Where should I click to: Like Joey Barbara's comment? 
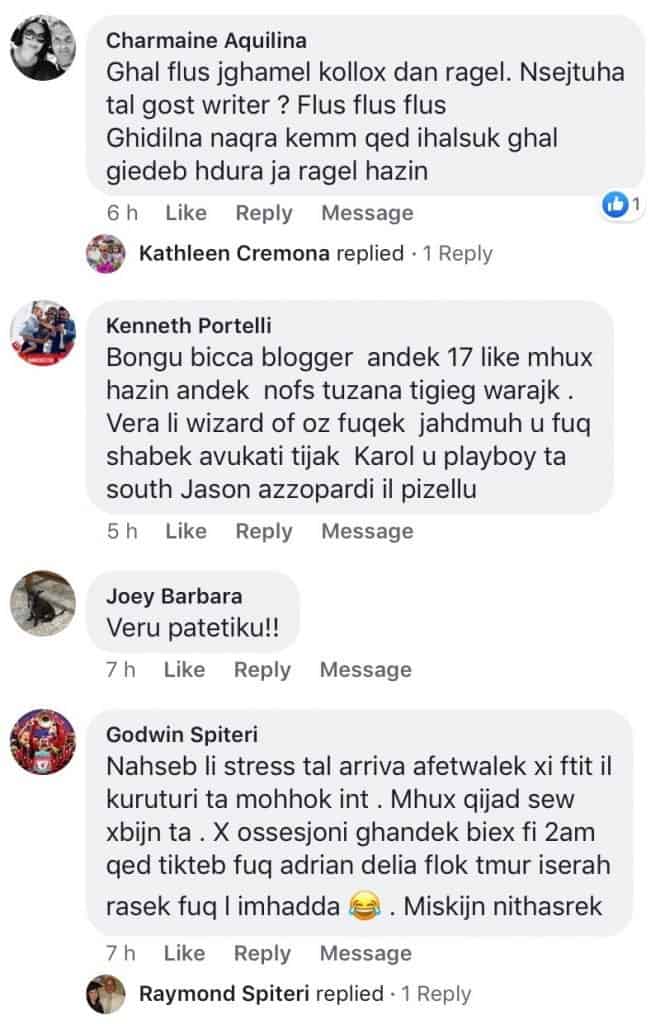(184, 670)
